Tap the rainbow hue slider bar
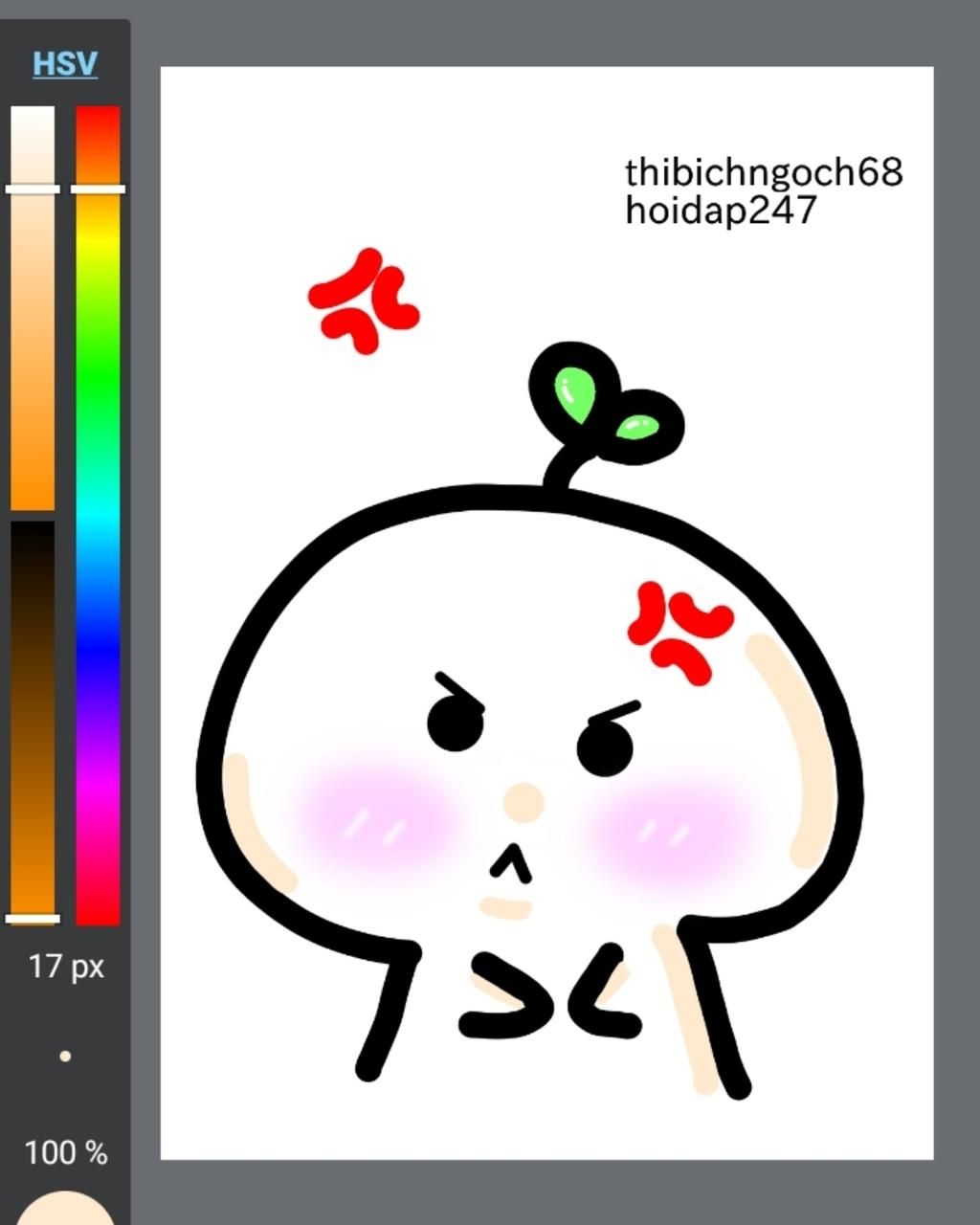 (98, 517)
